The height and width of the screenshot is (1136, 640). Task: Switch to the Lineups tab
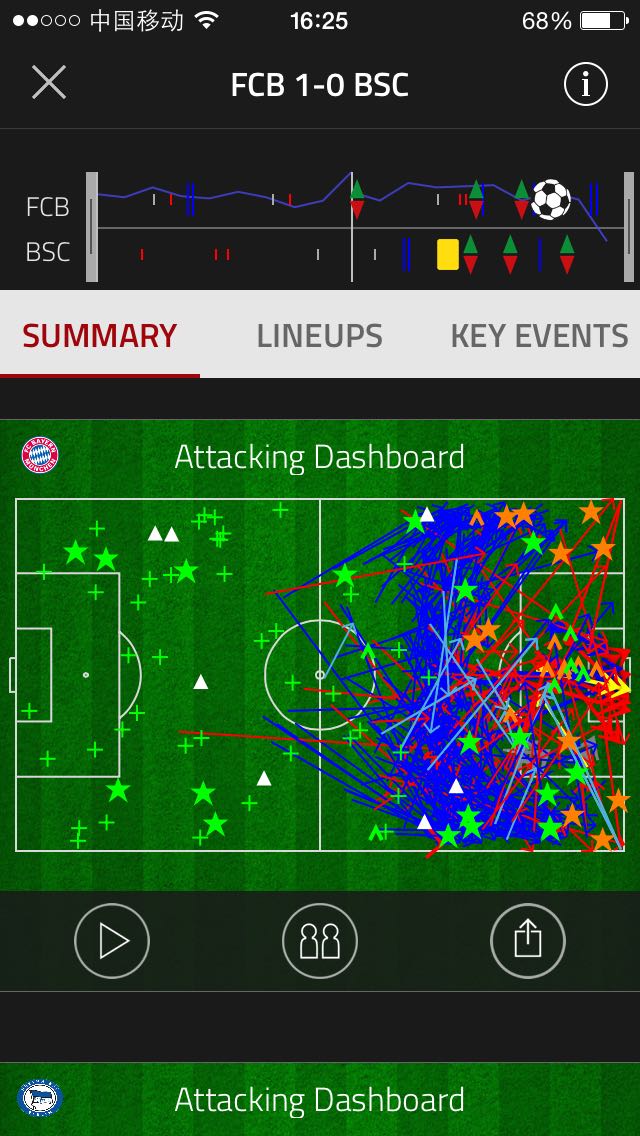(x=320, y=335)
